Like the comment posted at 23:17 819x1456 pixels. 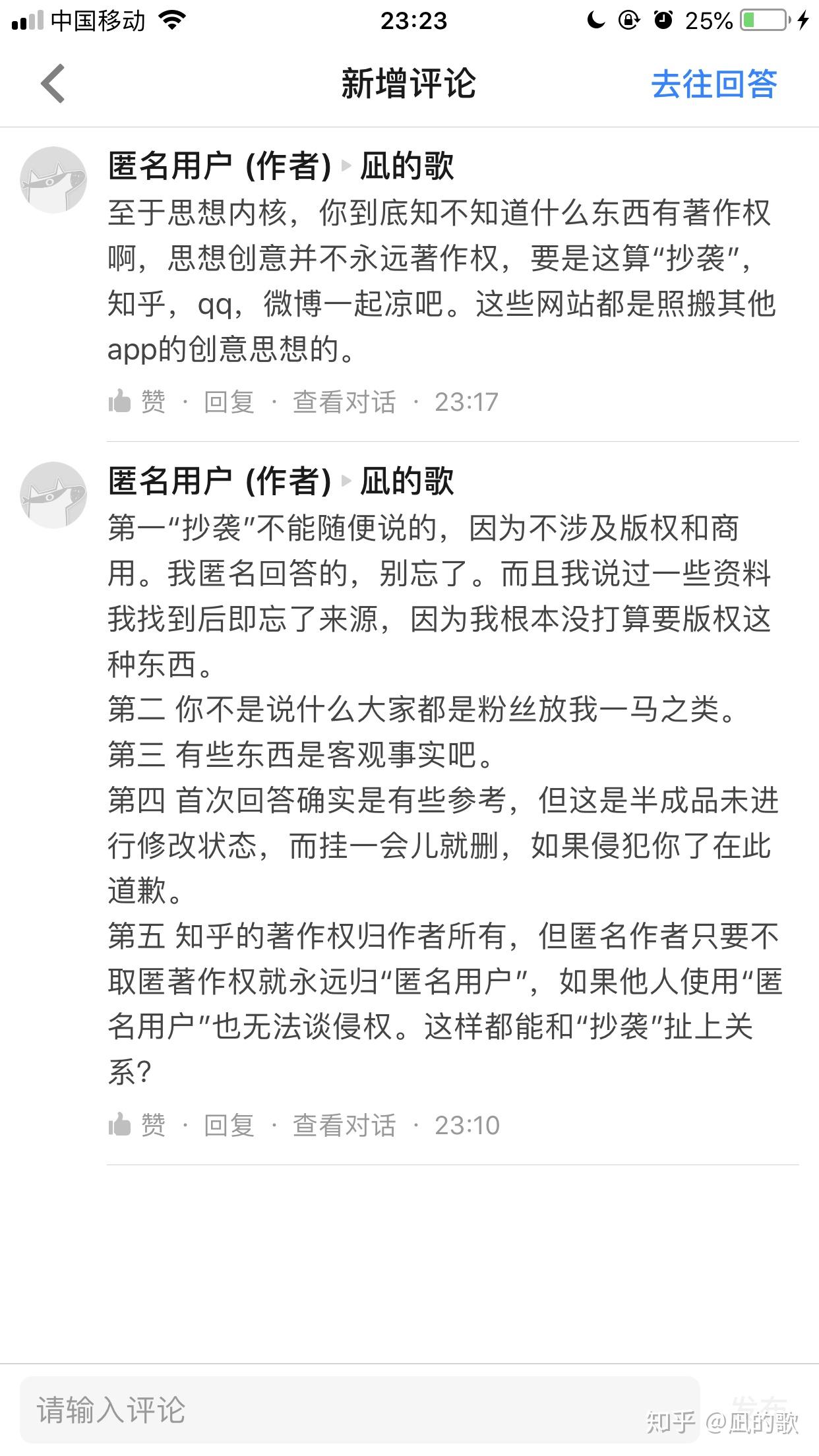(137, 402)
